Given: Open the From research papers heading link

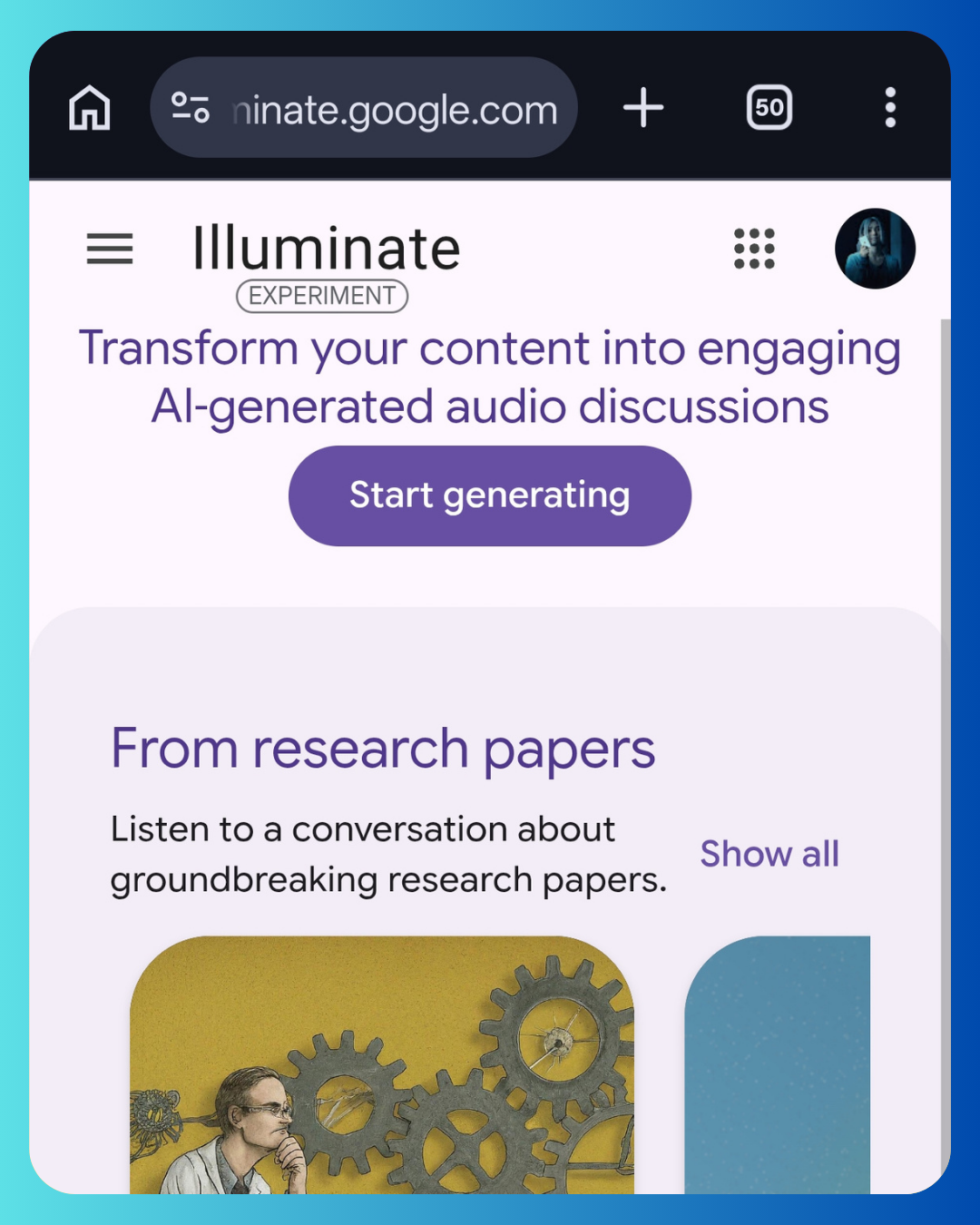Looking at the screenshot, I should click(382, 747).
